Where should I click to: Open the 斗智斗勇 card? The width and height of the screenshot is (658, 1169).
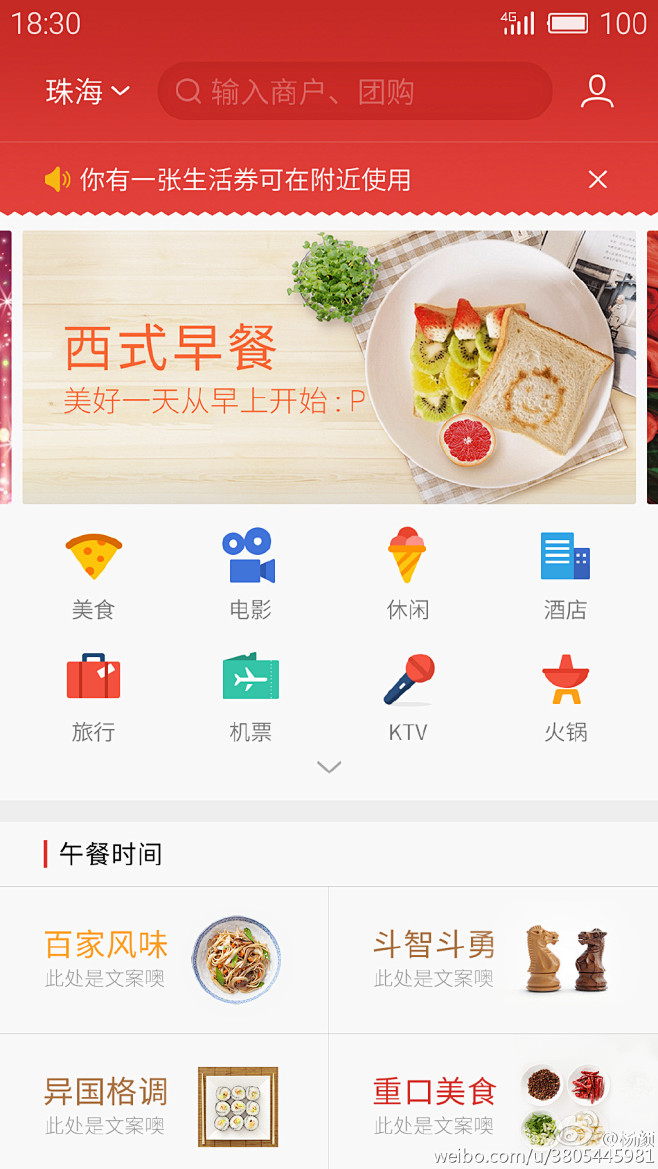(x=493, y=960)
